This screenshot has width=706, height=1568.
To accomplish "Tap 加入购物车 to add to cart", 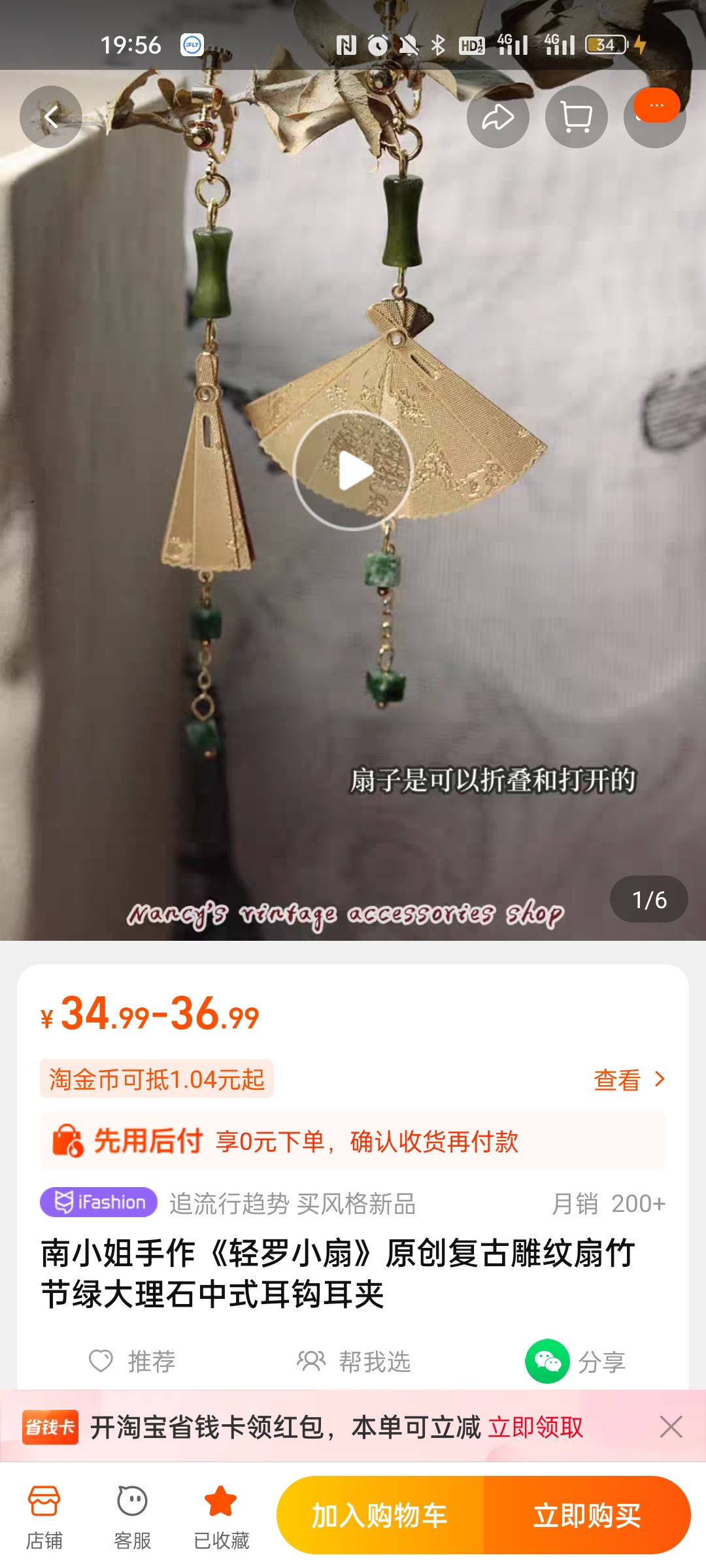I will 380,1515.
